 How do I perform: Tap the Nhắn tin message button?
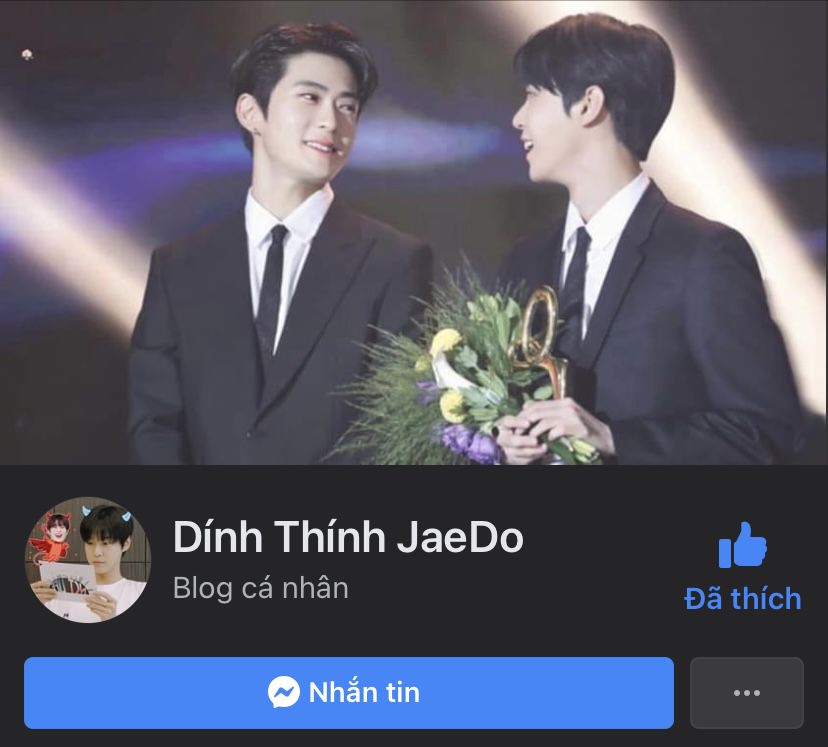(348, 692)
